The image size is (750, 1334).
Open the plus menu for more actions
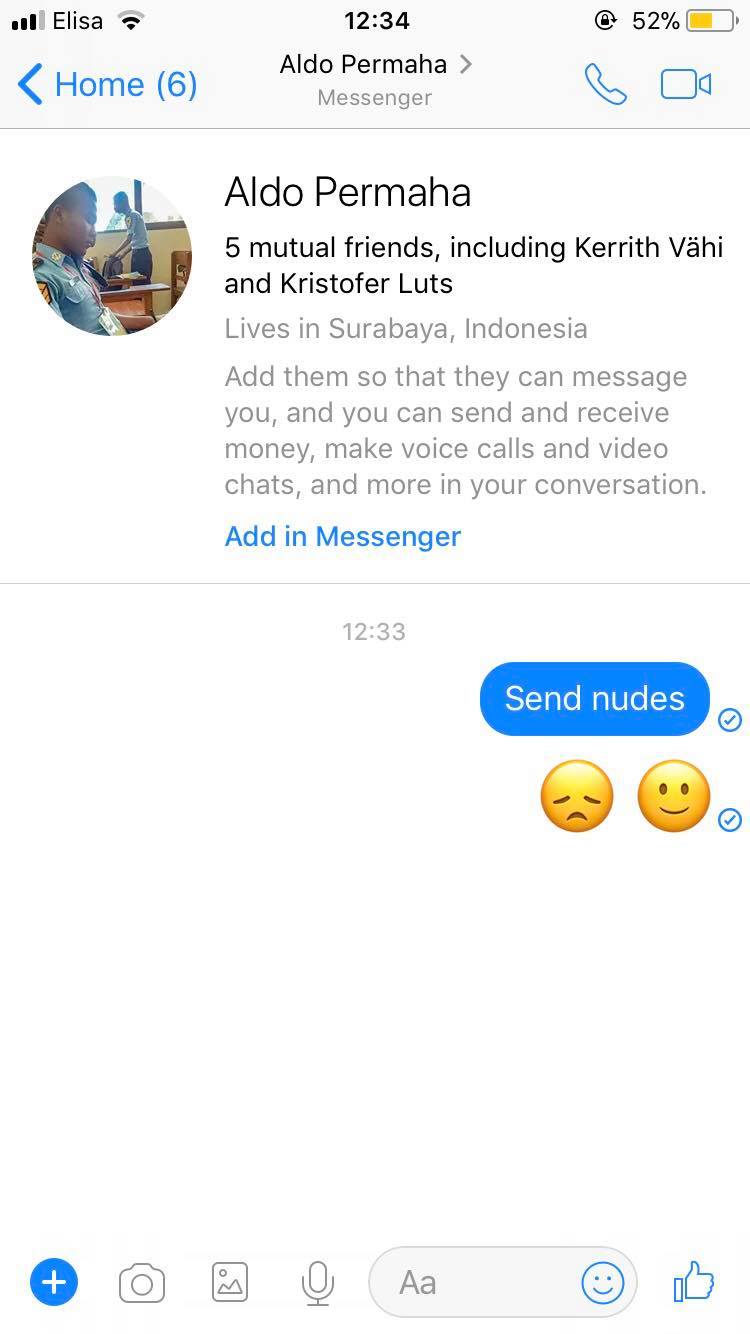click(x=54, y=1282)
